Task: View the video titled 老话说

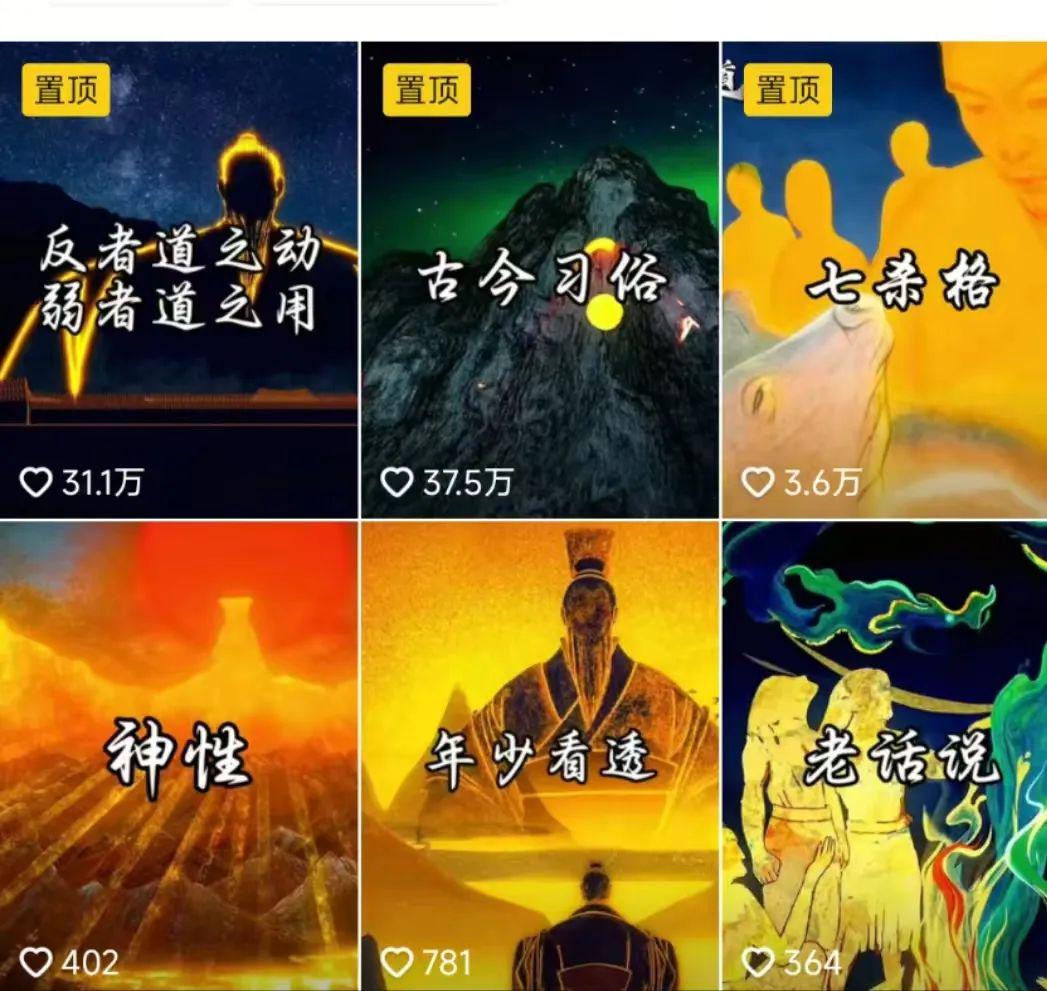Action: (x=884, y=757)
